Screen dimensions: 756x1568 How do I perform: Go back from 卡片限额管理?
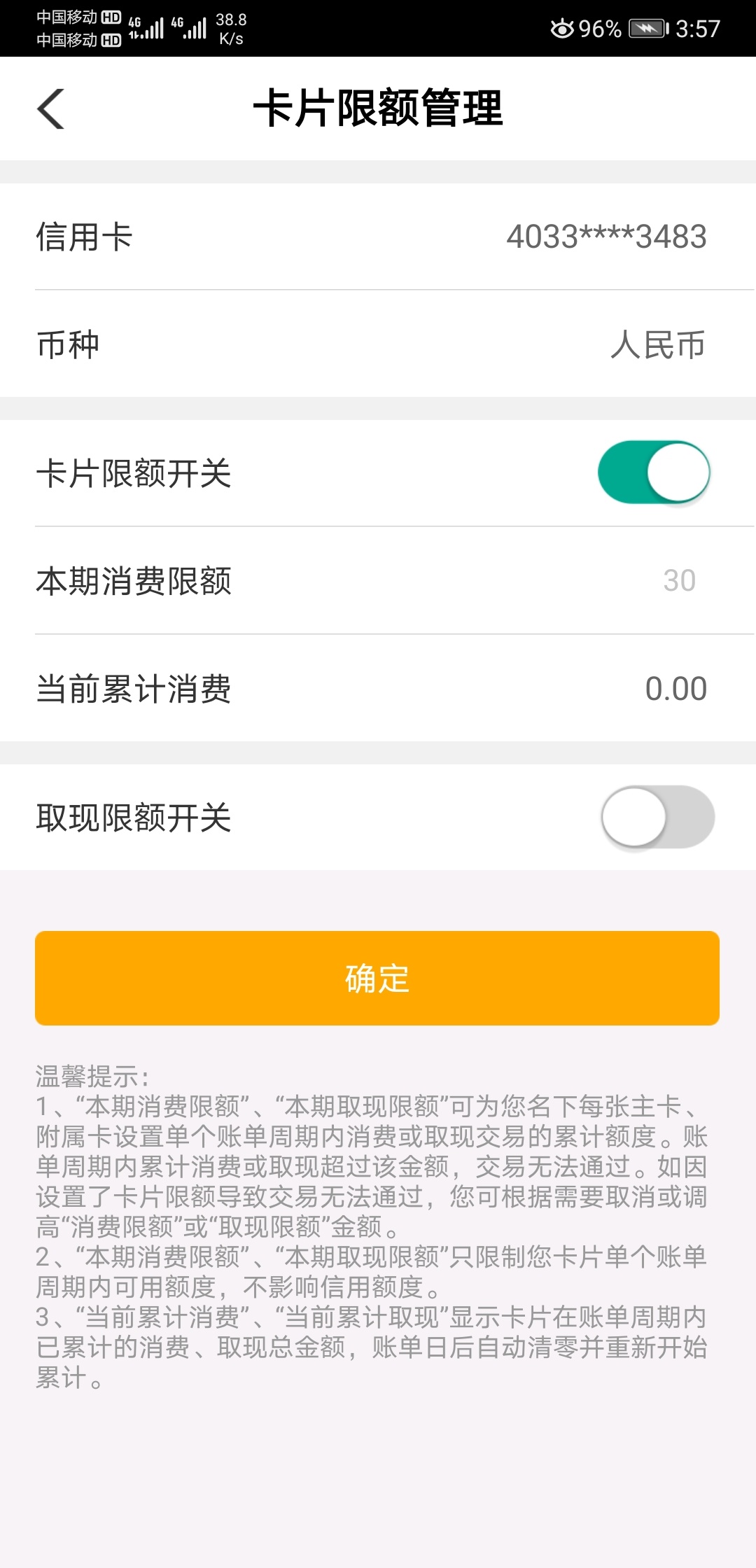[51, 108]
